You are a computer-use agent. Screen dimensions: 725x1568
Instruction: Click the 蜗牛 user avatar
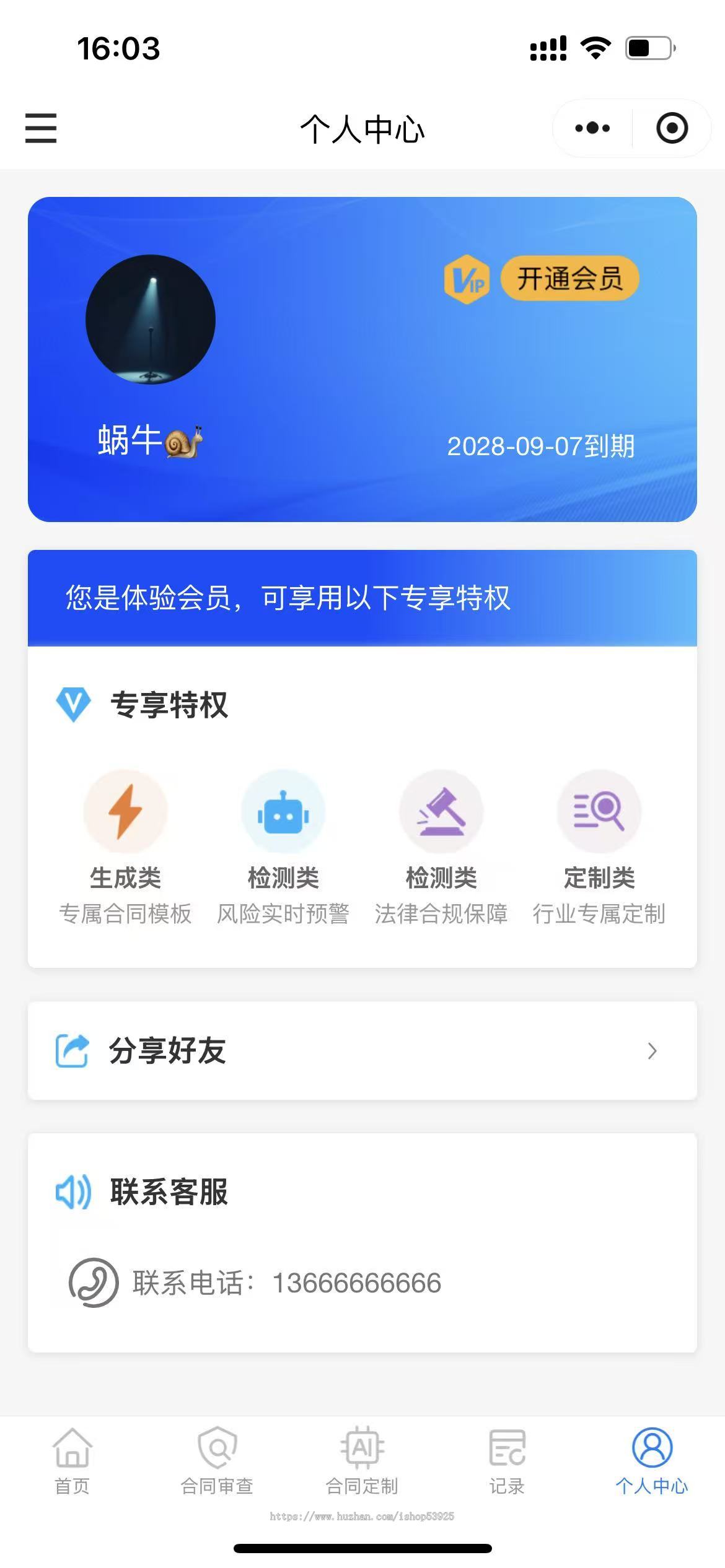152,320
